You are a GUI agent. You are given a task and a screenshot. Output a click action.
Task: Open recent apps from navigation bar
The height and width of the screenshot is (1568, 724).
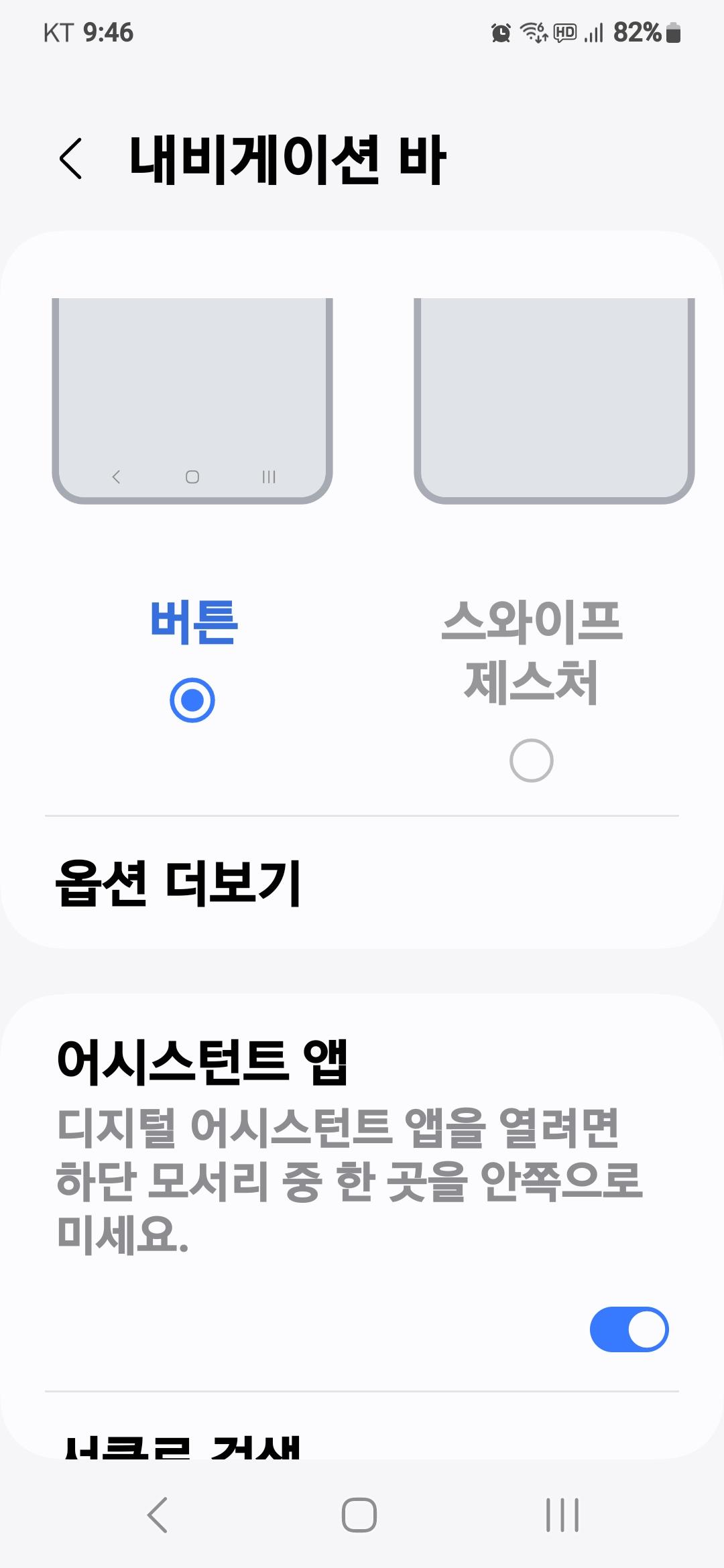coord(562,1515)
